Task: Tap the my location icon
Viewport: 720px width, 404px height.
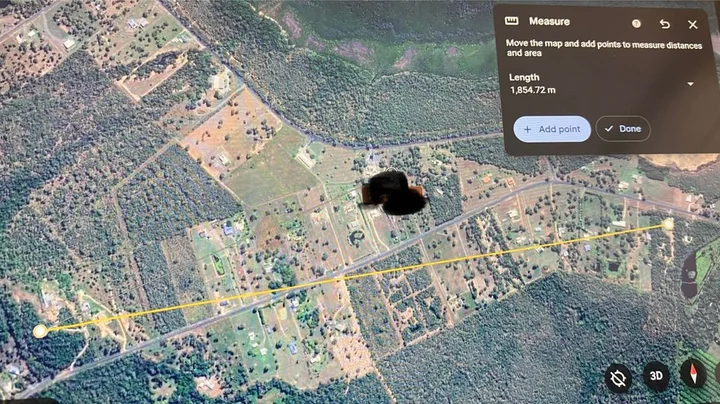Action: pyautogui.click(x=618, y=378)
